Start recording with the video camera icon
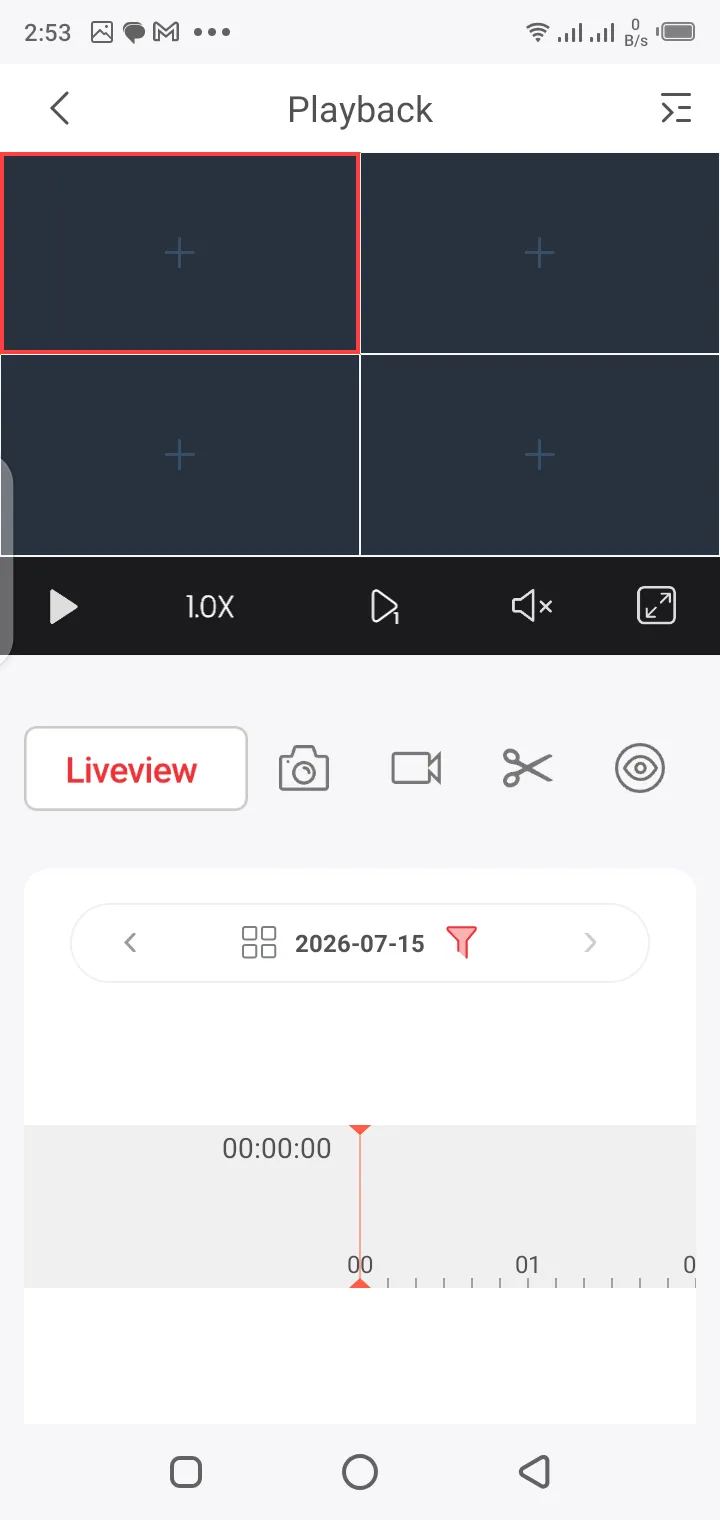Image resolution: width=720 pixels, height=1520 pixels. click(x=416, y=769)
